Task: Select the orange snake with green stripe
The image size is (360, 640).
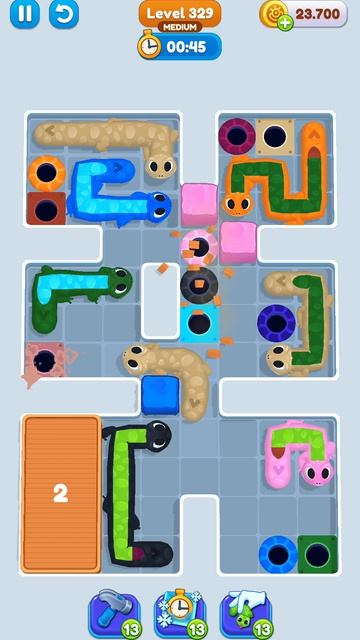Action: click(x=278, y=174)
